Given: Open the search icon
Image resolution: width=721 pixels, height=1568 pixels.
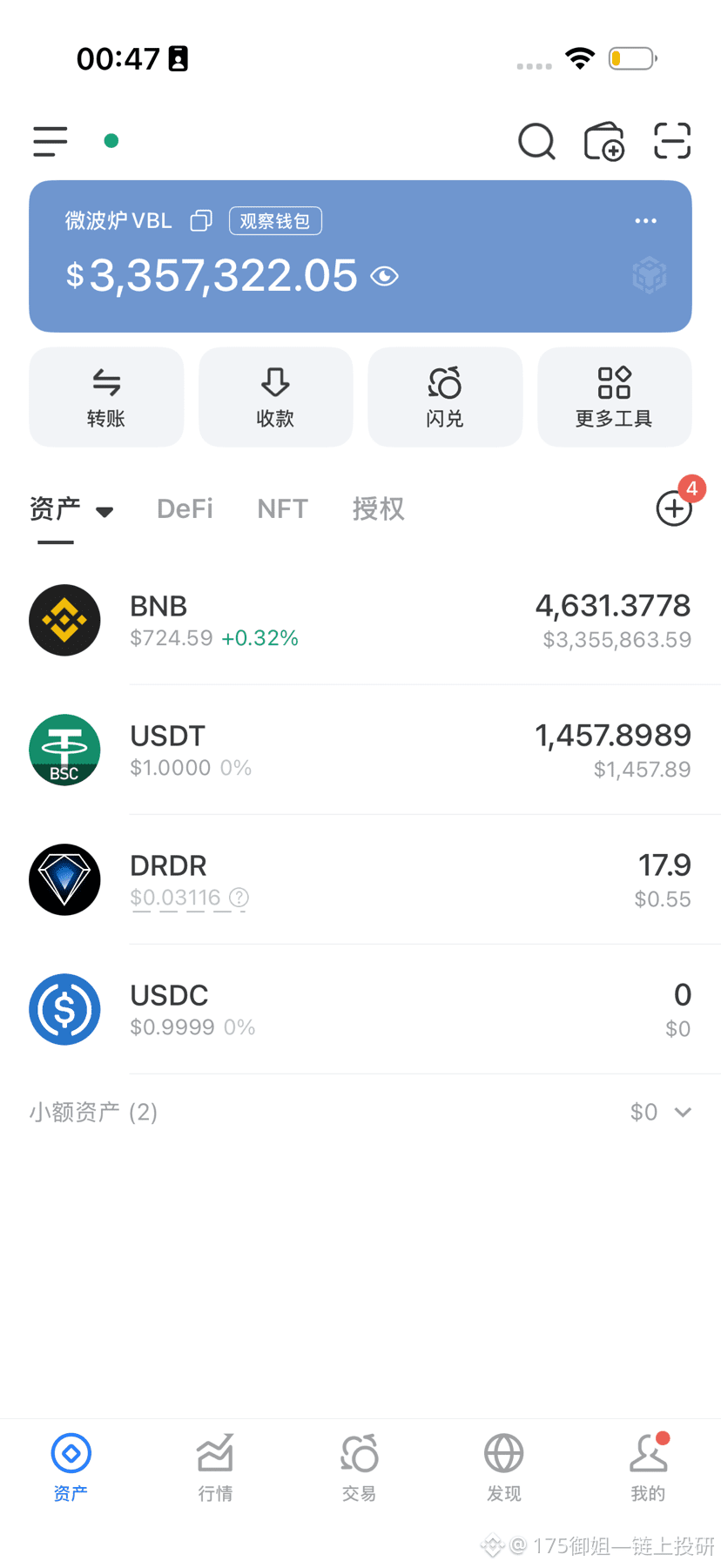Looking at the screenshot, I should [x=536, y=141].
